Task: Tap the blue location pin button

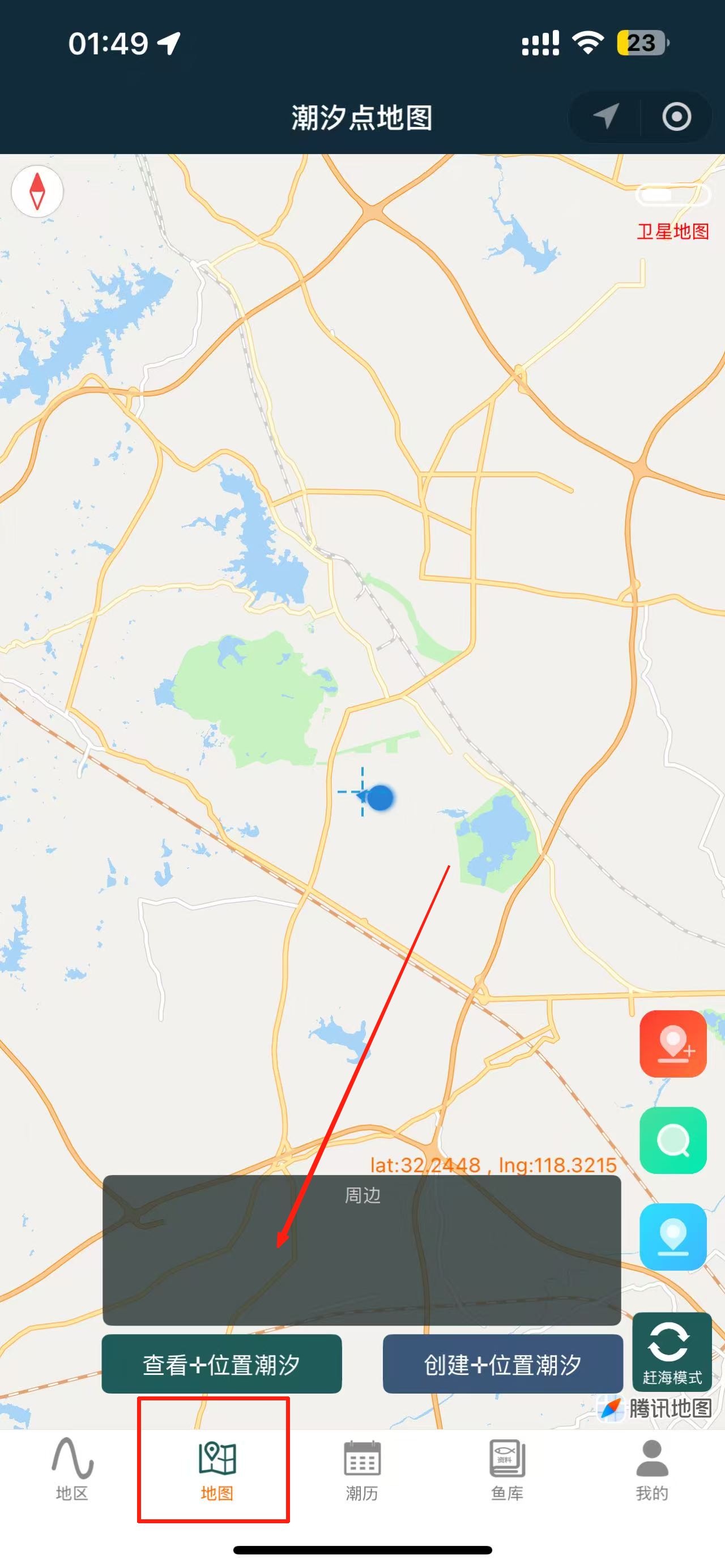Action: click(673, 1236)
